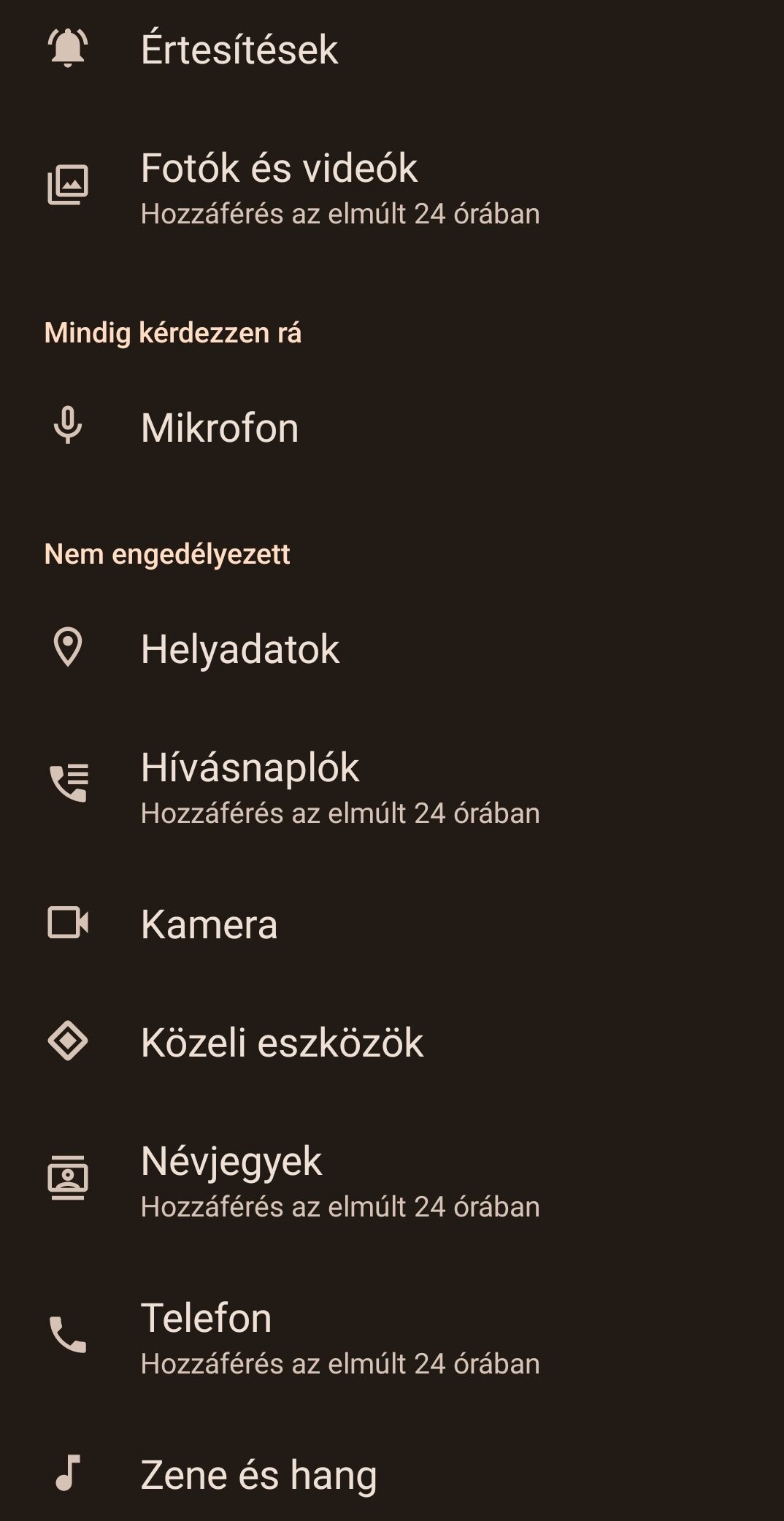The image size is (784, 1521).
Task: Select the Névjegyek permission row
Action: point(392,1180)
